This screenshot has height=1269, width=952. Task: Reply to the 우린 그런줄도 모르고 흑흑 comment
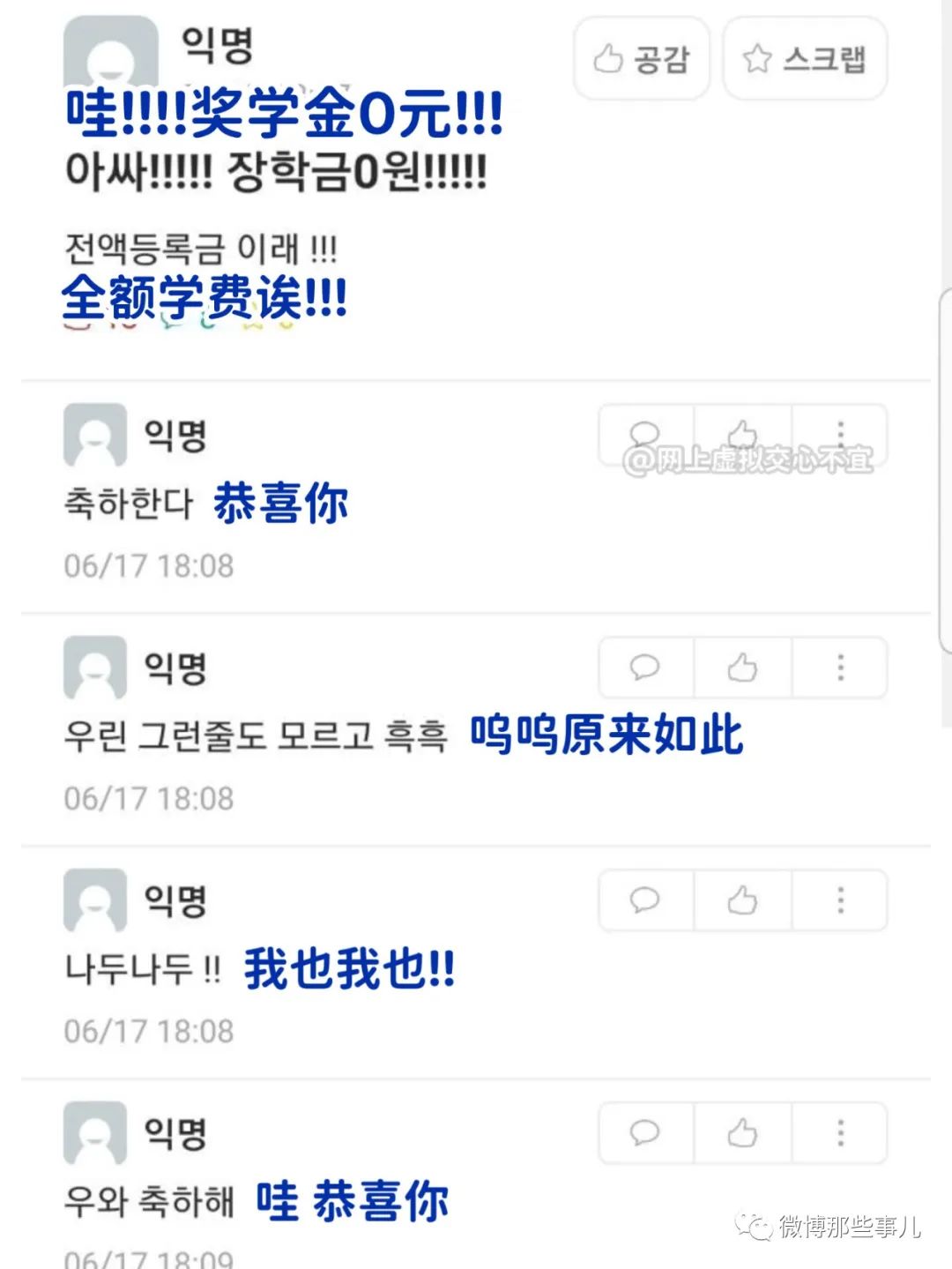(x=645, y=668)
